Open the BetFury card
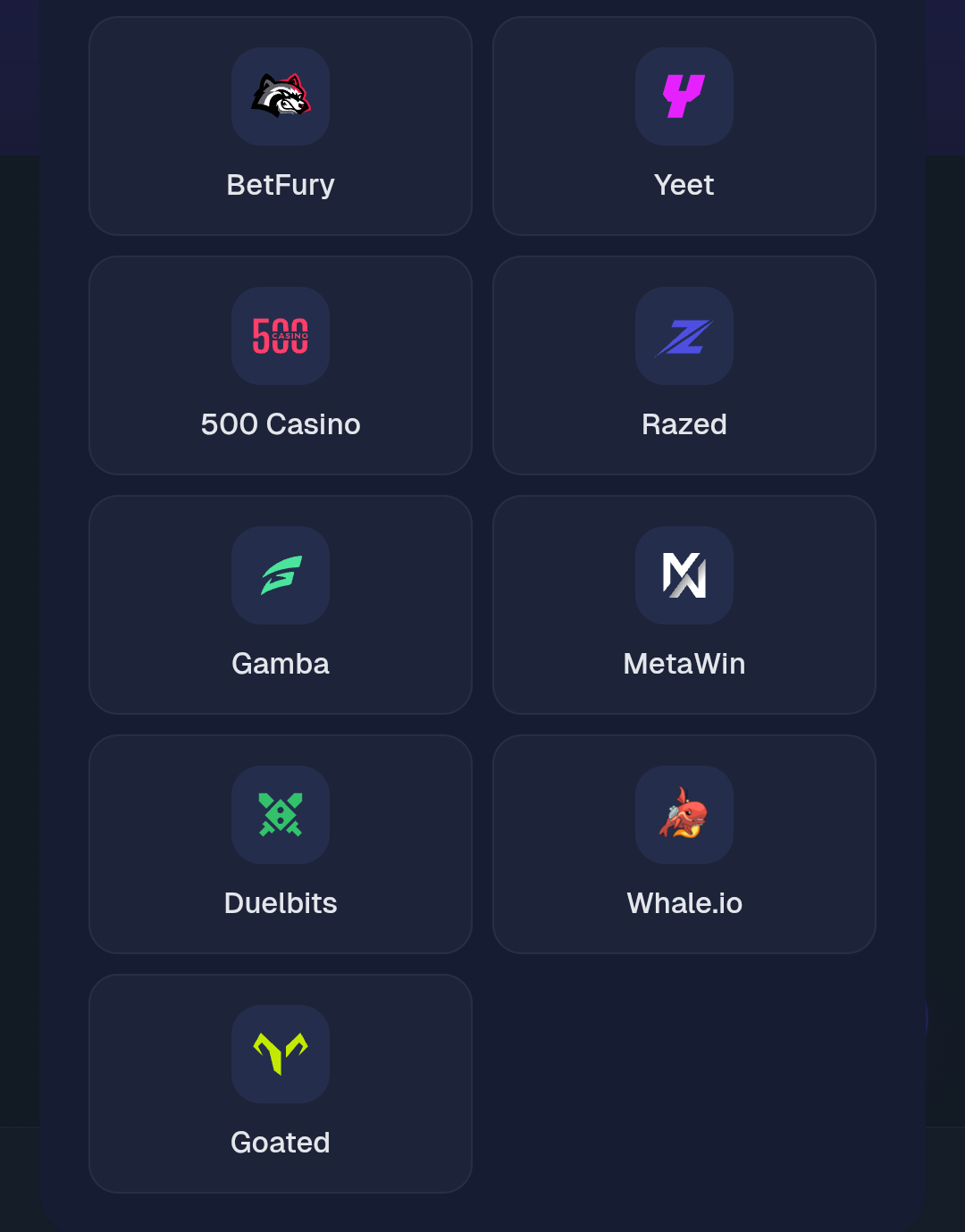This screenshot has width=965, height=1232. click(281, 126)
